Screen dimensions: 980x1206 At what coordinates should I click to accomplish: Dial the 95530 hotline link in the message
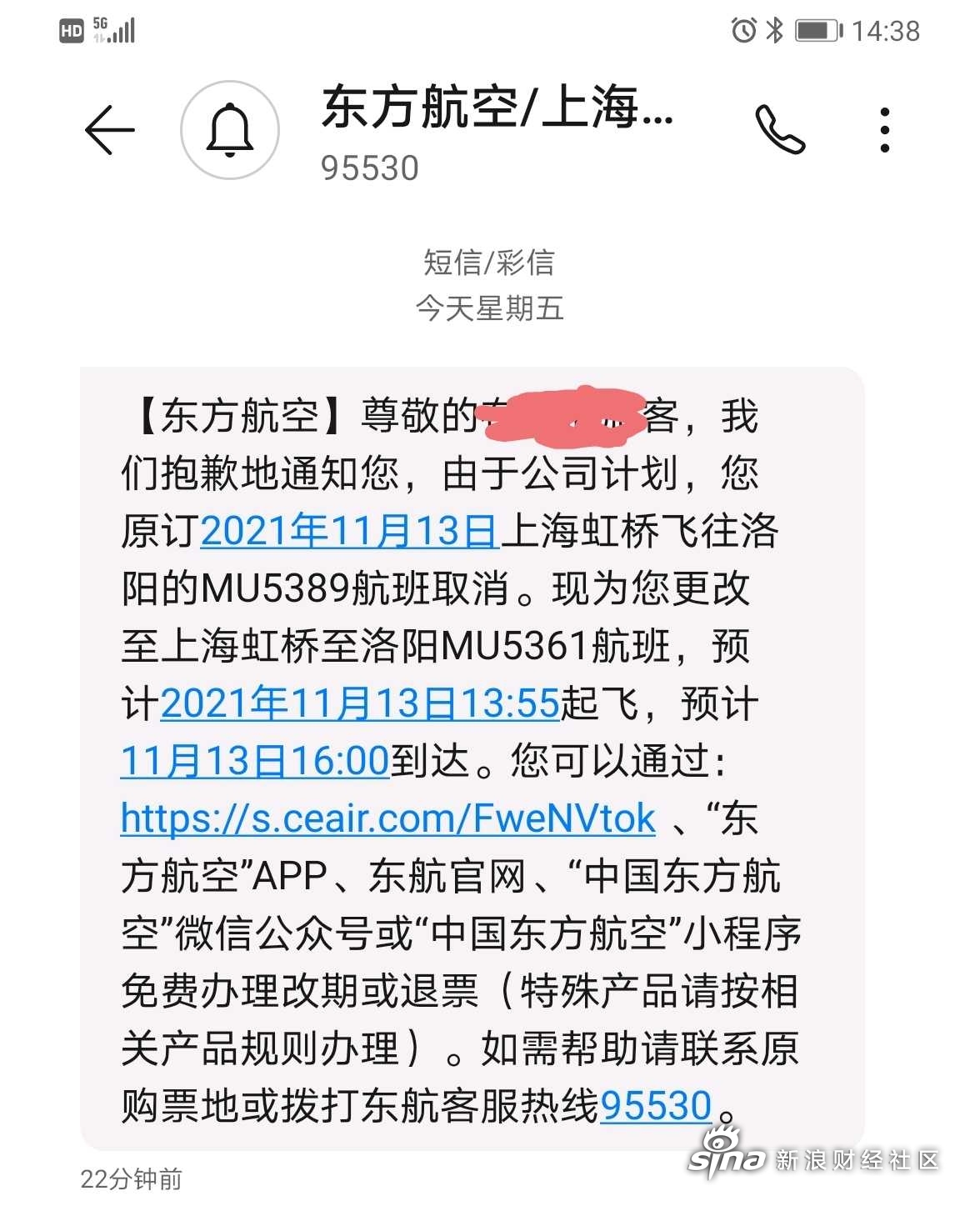656,1107
